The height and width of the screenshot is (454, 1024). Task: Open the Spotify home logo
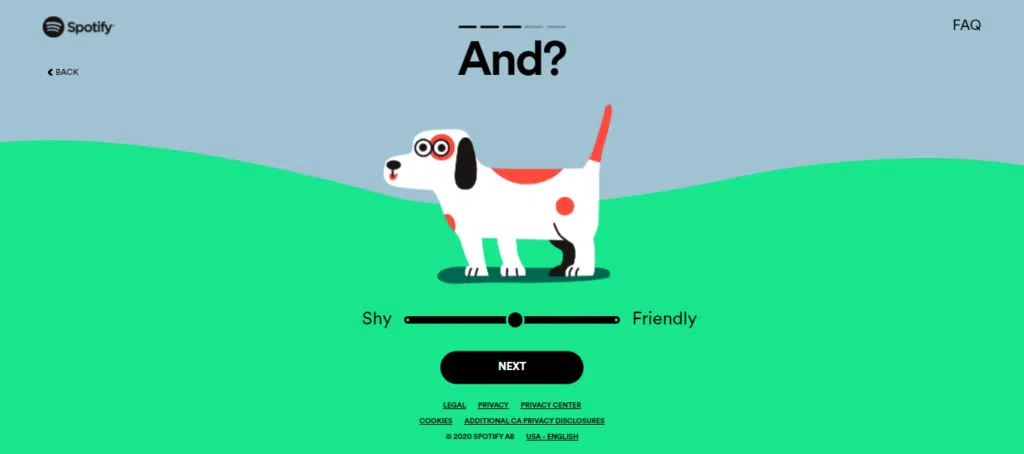[78, 27]
